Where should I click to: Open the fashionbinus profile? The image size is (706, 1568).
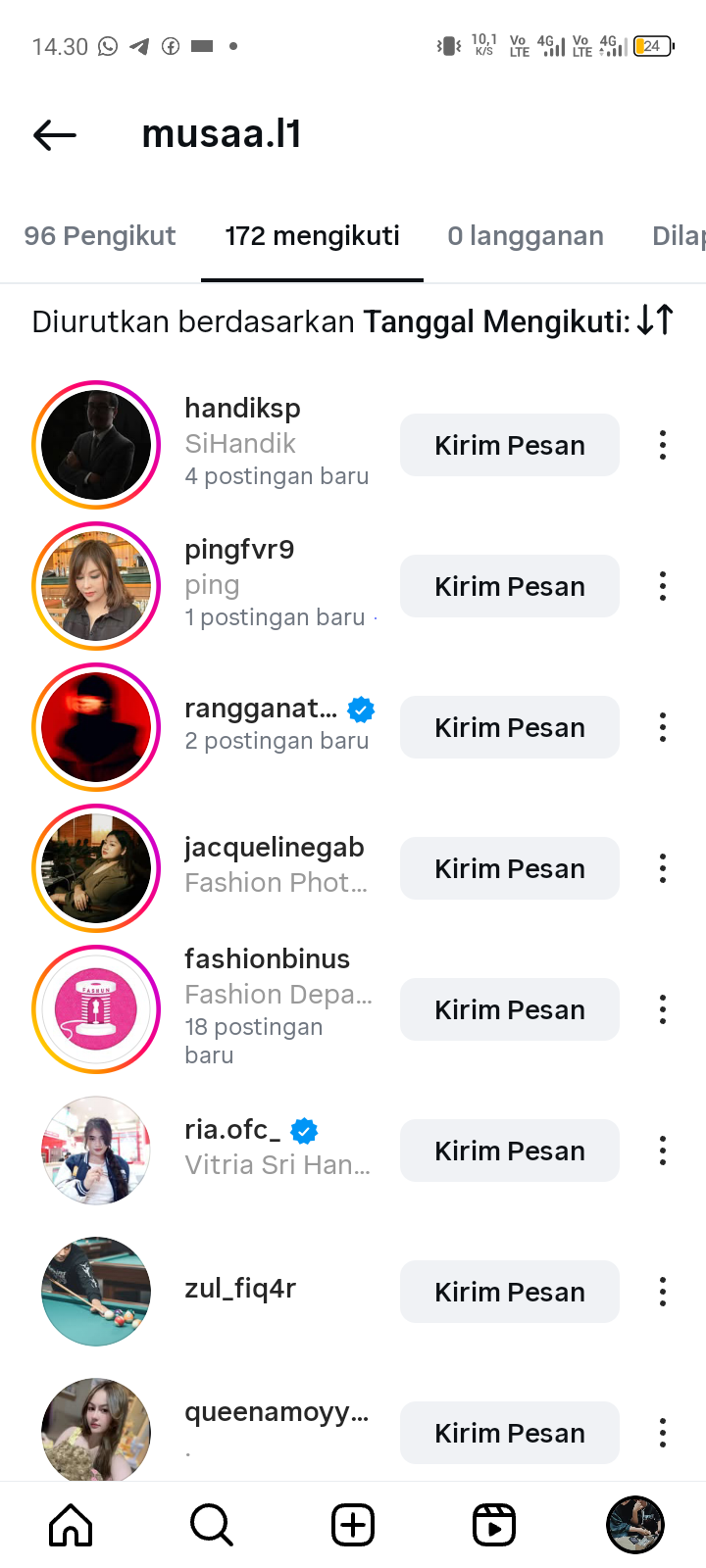tap(267, 959)
